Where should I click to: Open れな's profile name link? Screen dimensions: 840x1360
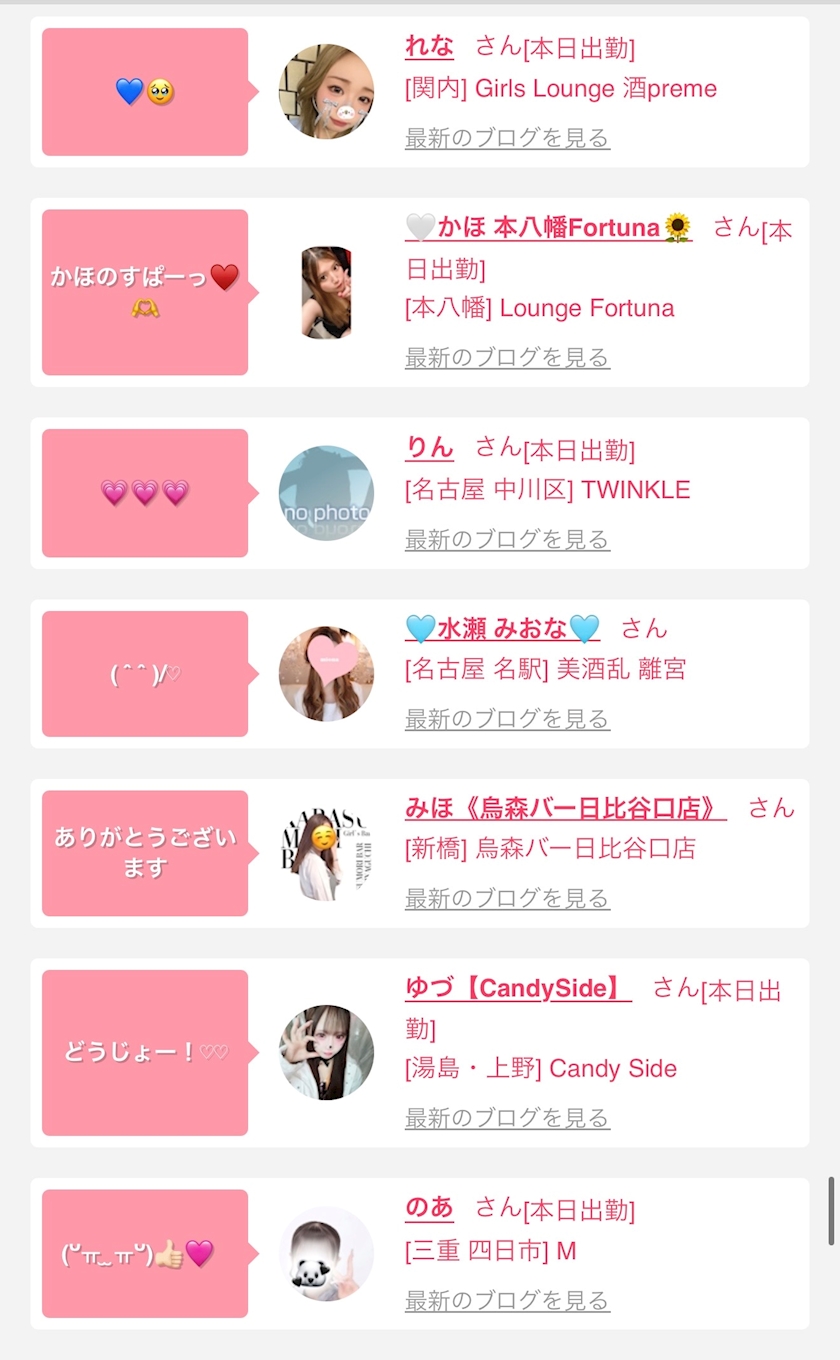429,46
